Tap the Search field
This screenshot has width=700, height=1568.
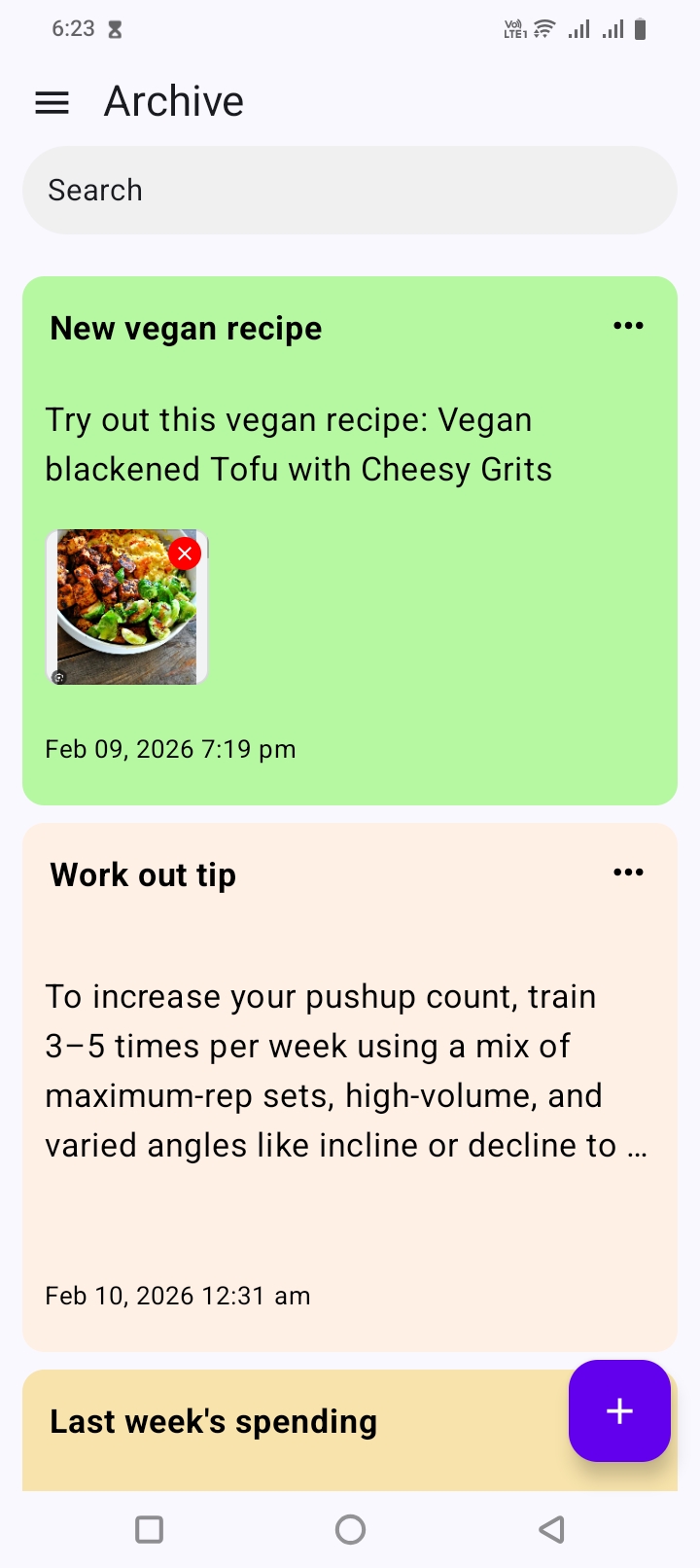click(x=350, y=191)
